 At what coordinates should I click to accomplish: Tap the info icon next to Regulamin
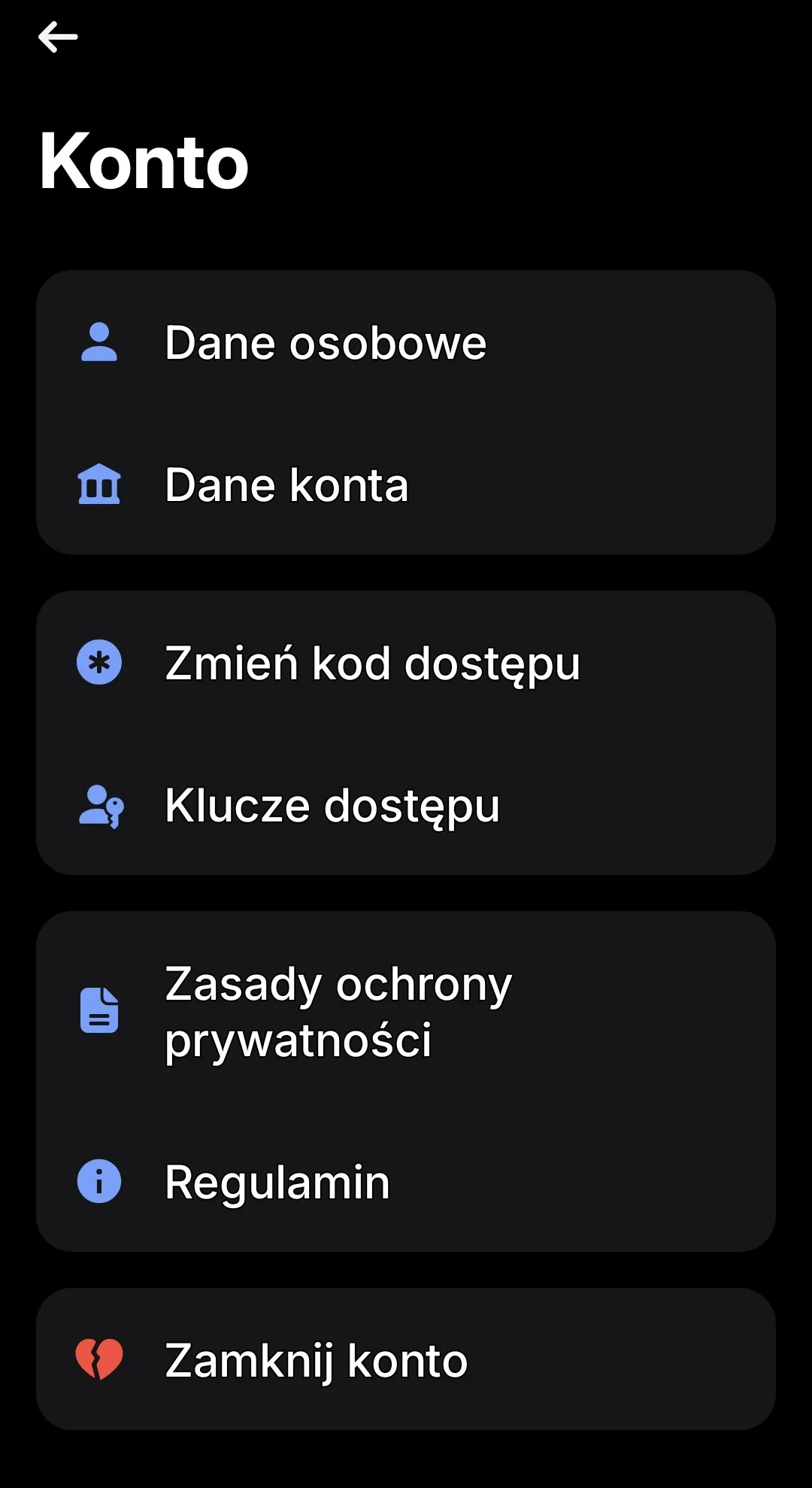tap(98, 1181)
